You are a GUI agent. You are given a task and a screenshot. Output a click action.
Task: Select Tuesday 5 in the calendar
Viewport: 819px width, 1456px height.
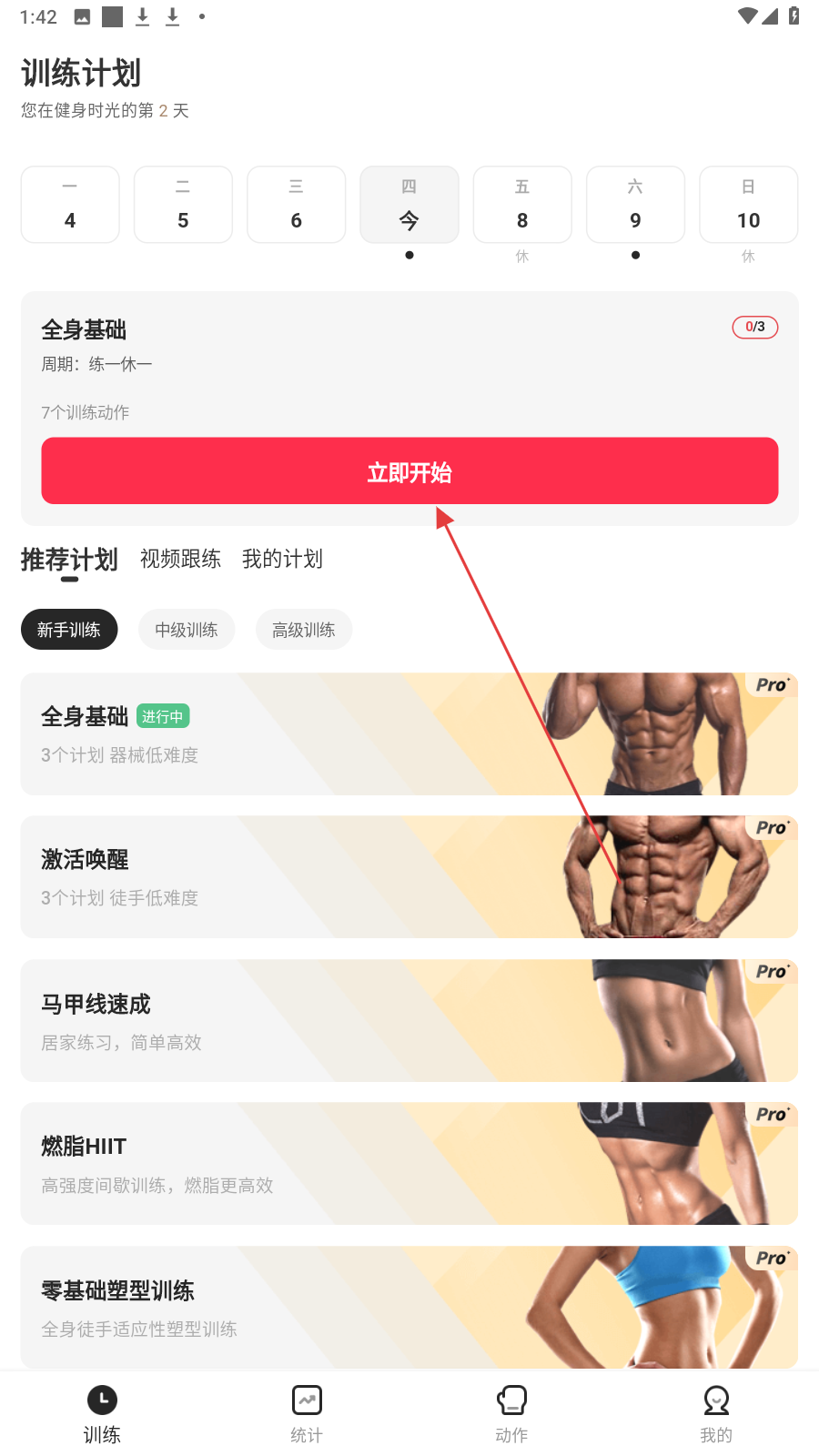pos(183,205)
